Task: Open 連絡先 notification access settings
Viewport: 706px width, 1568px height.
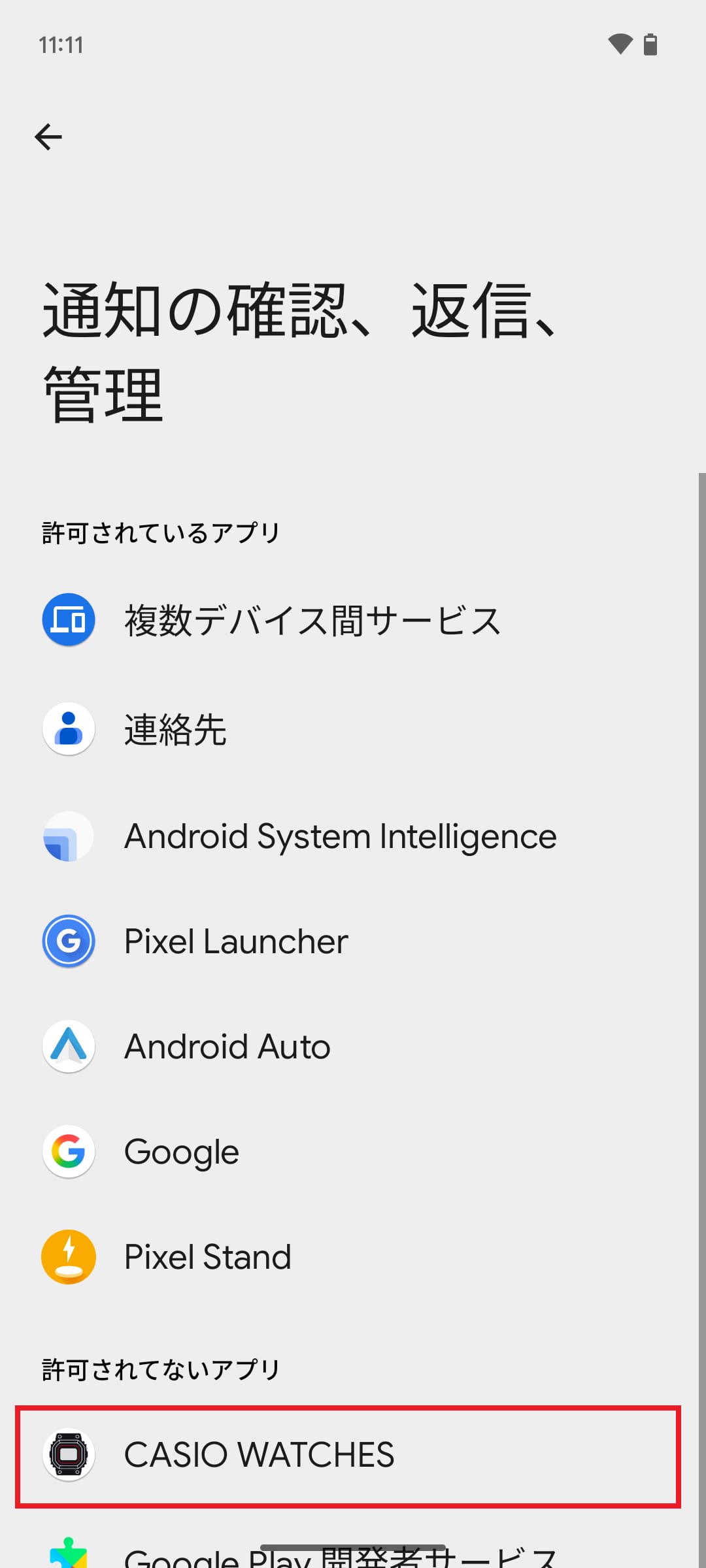Action: (x=175, y=729)
